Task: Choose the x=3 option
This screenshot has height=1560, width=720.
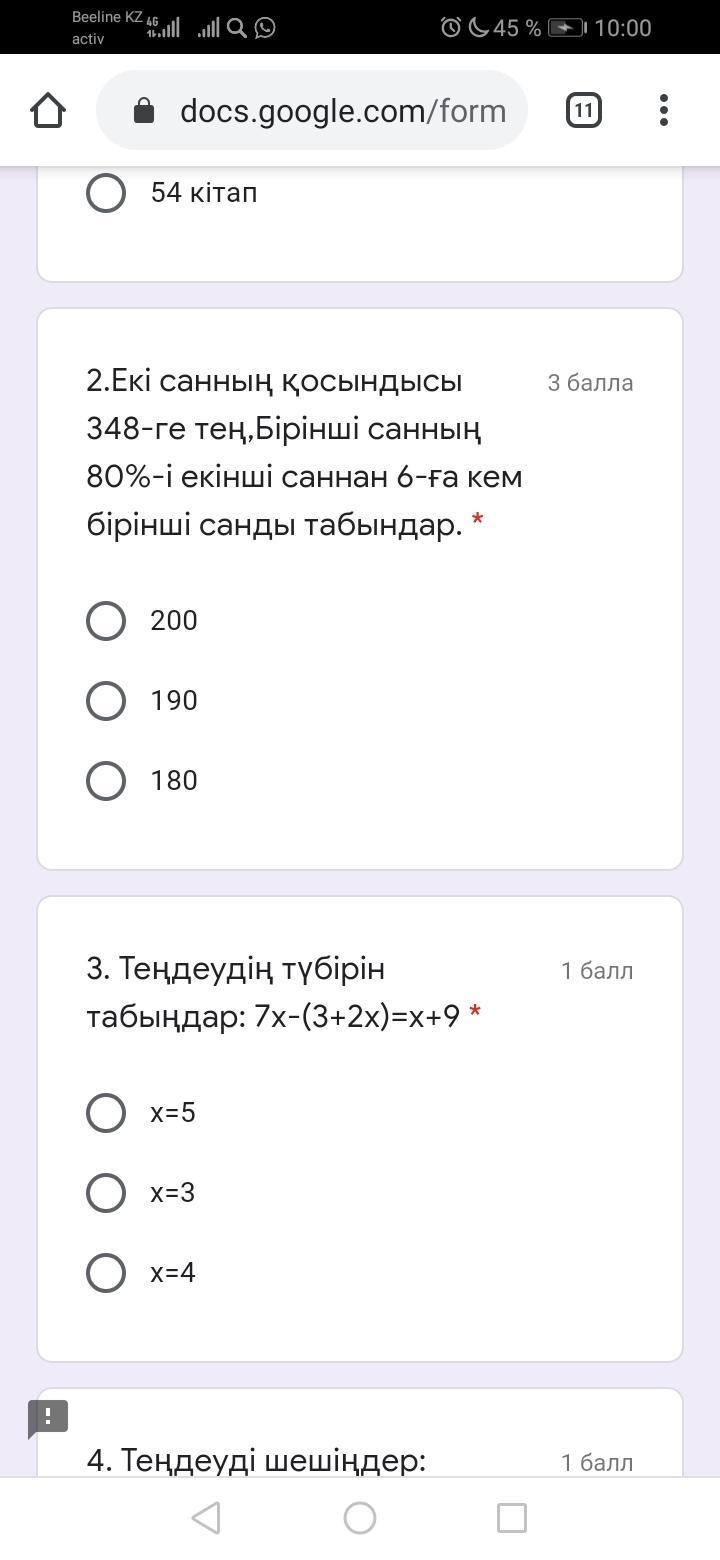Action: click(x=106, y=1193)
